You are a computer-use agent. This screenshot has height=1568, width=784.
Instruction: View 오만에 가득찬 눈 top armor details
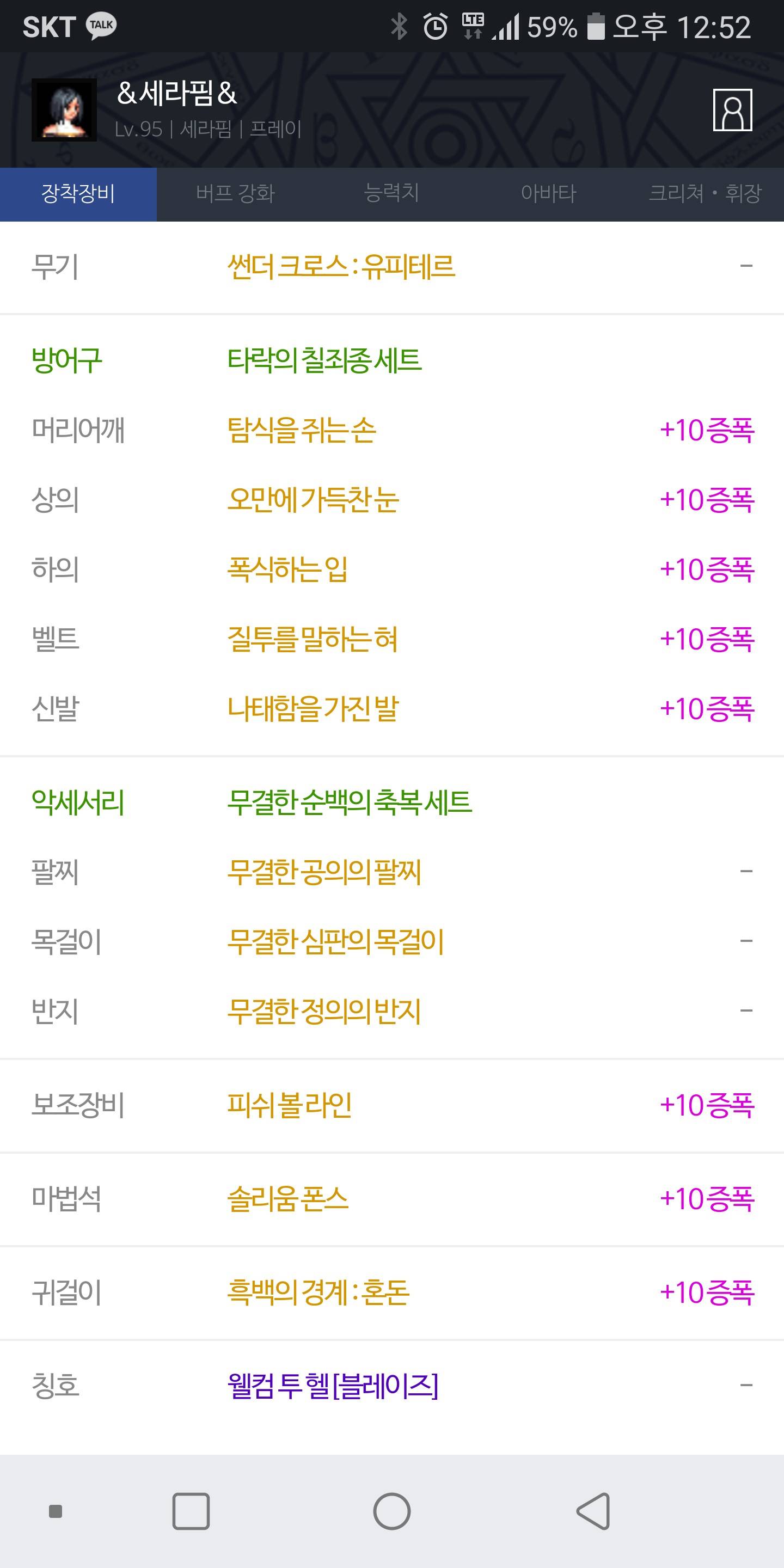coord(313,500)
